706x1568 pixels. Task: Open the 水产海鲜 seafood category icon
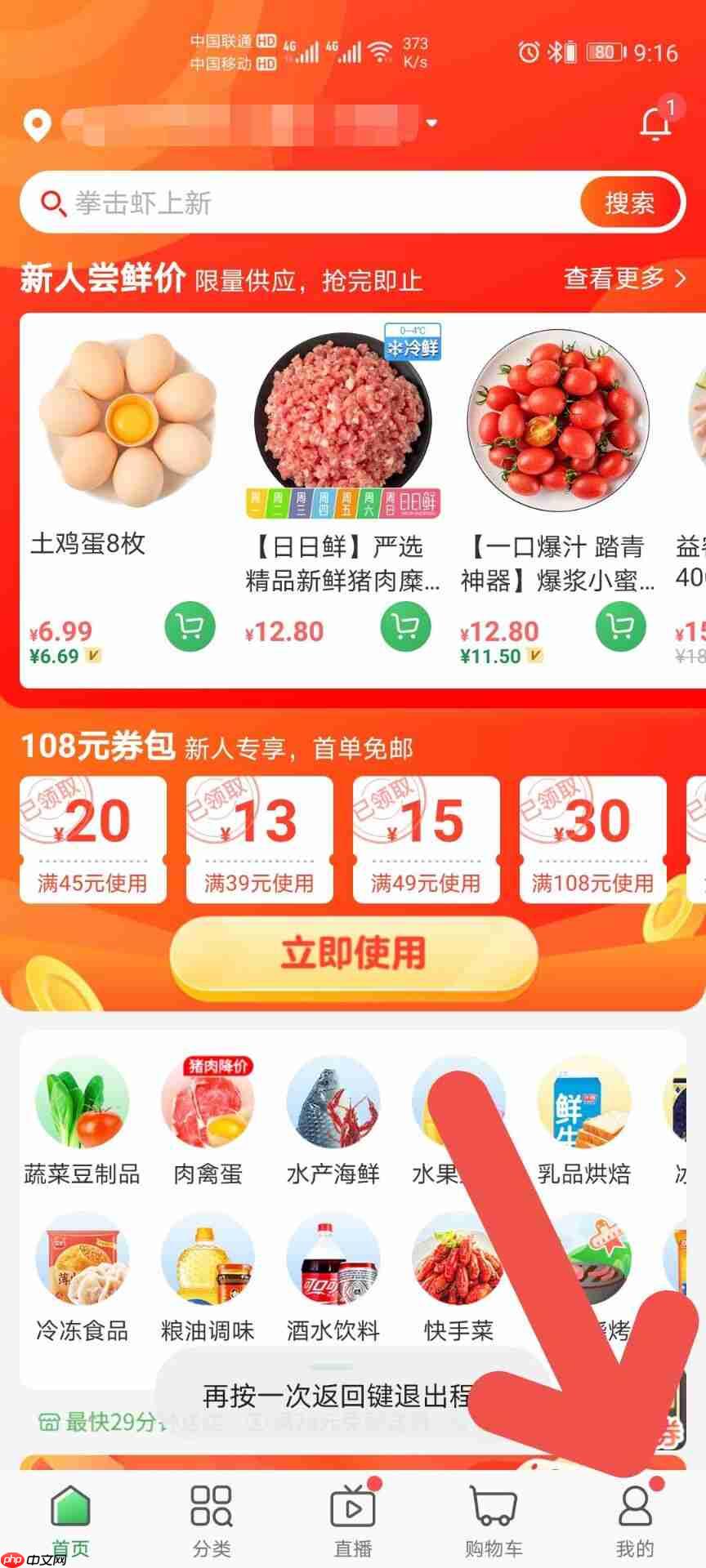[x=333, y=1102]
